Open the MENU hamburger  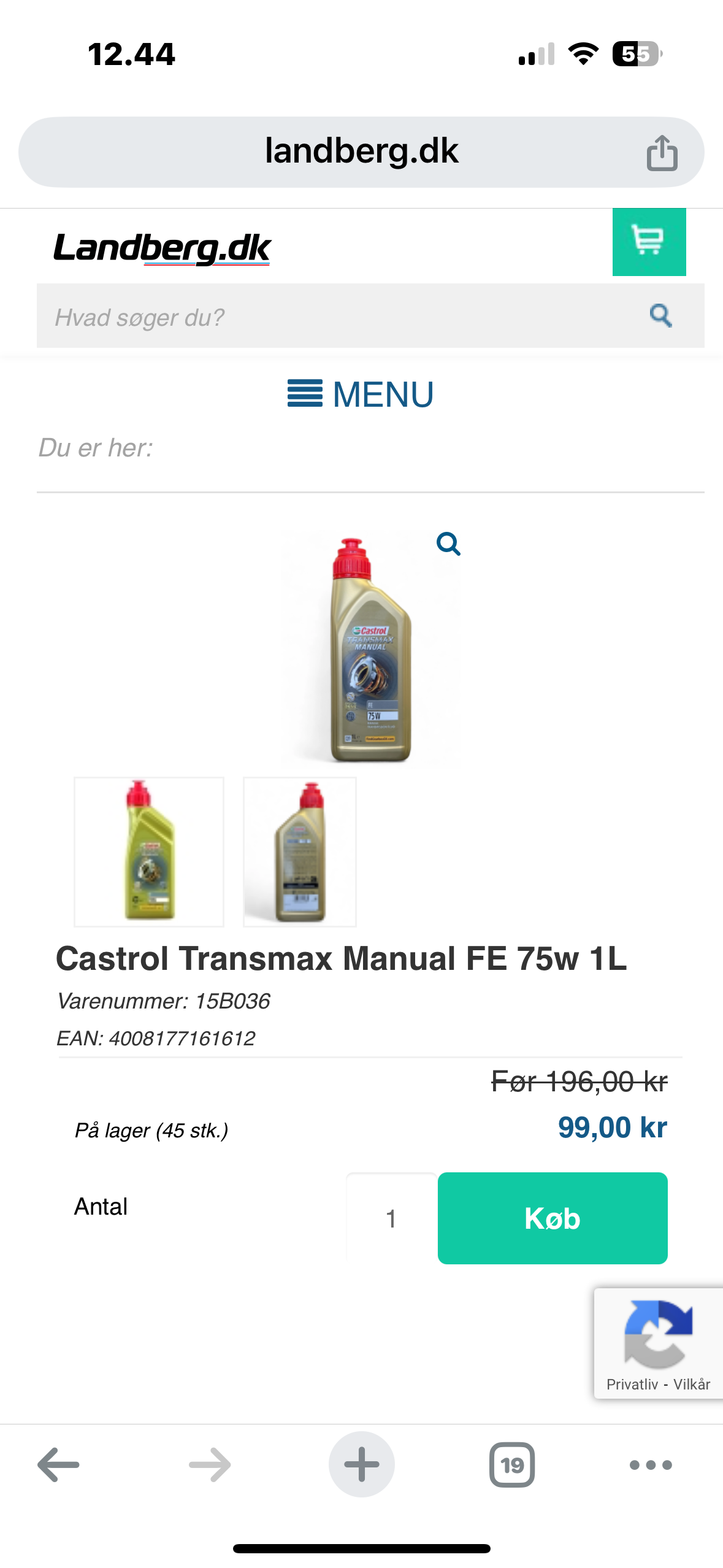pyautogui.click(x=361, y=394)
